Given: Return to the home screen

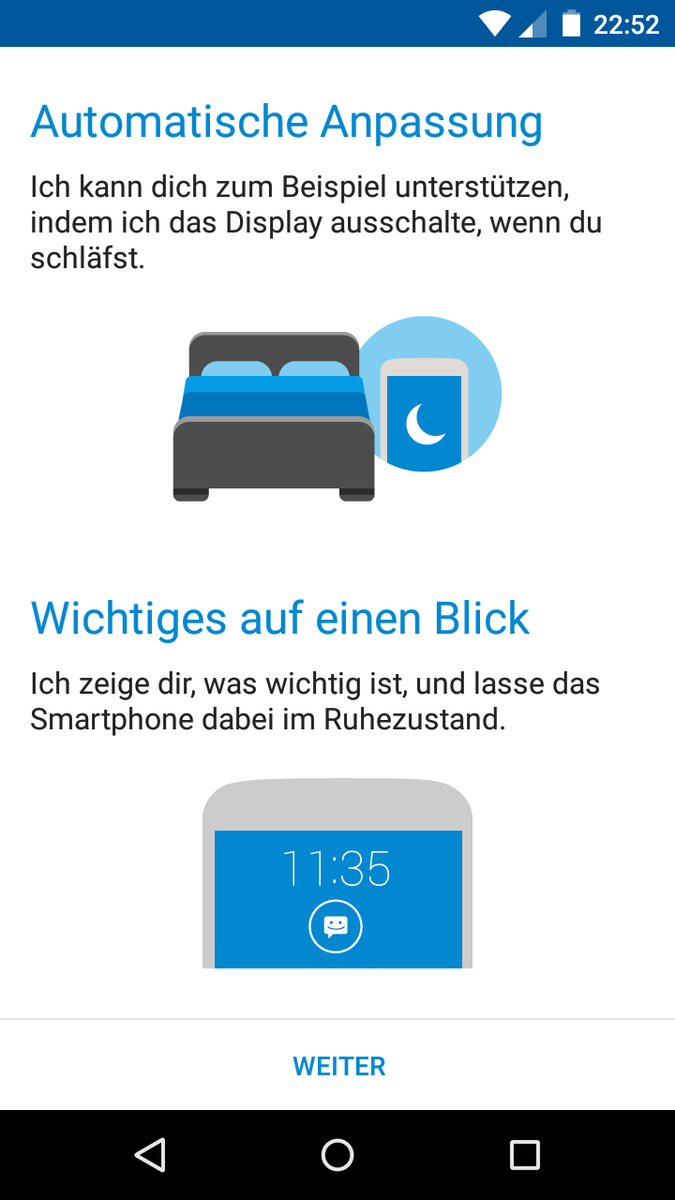Looking at the screenshot, I should (x=338, y=1155).
